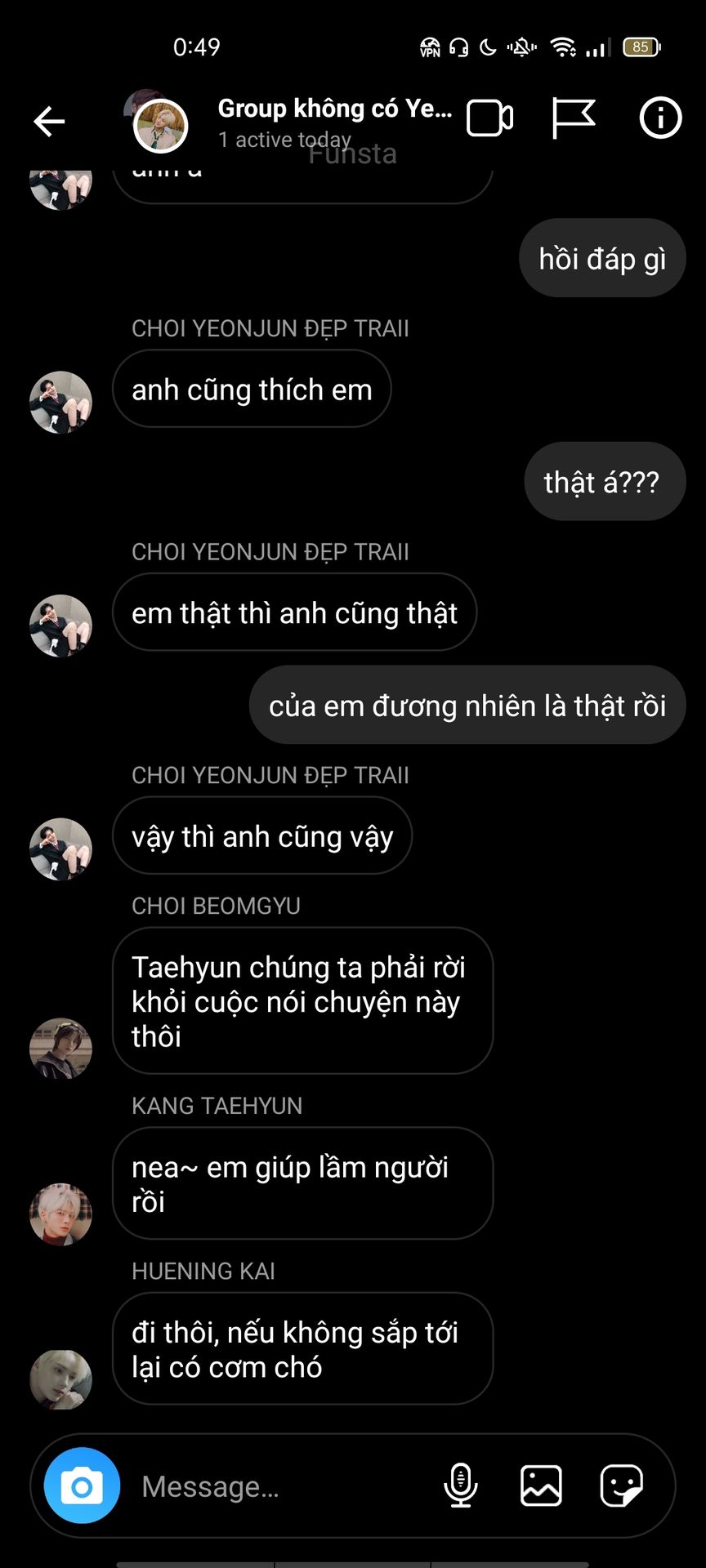Start a video call with the group
The image size is (706, 1568).
(490, 118)
